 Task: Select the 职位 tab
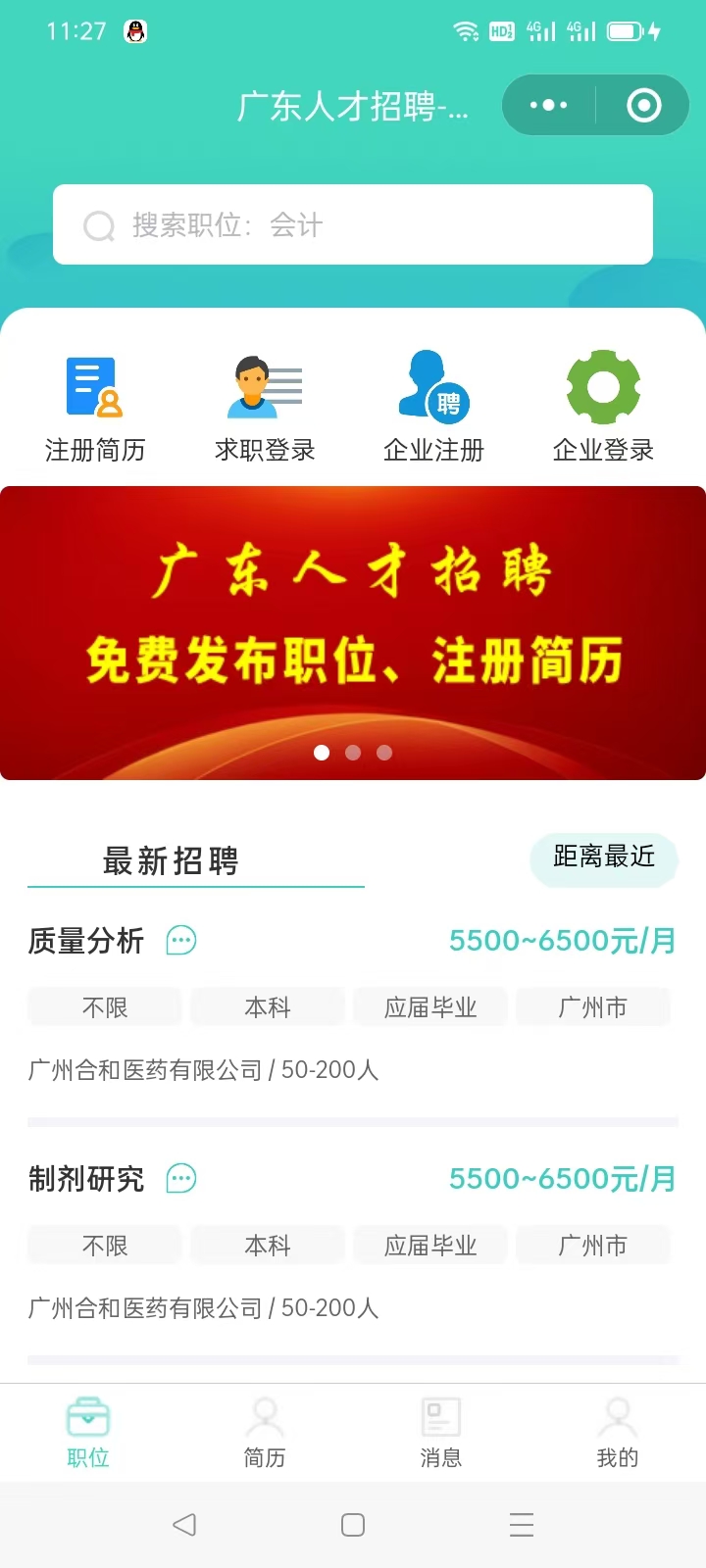[88, 1433]
